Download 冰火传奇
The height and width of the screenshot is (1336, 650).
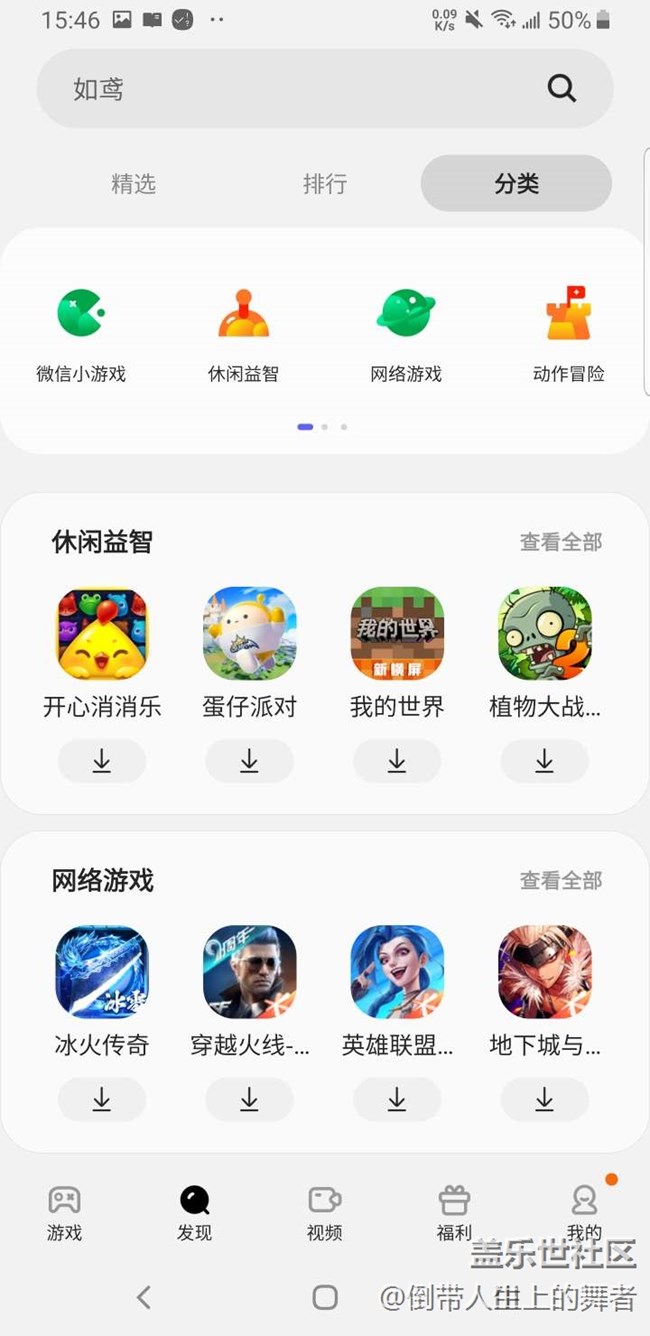coord(102,1099)
